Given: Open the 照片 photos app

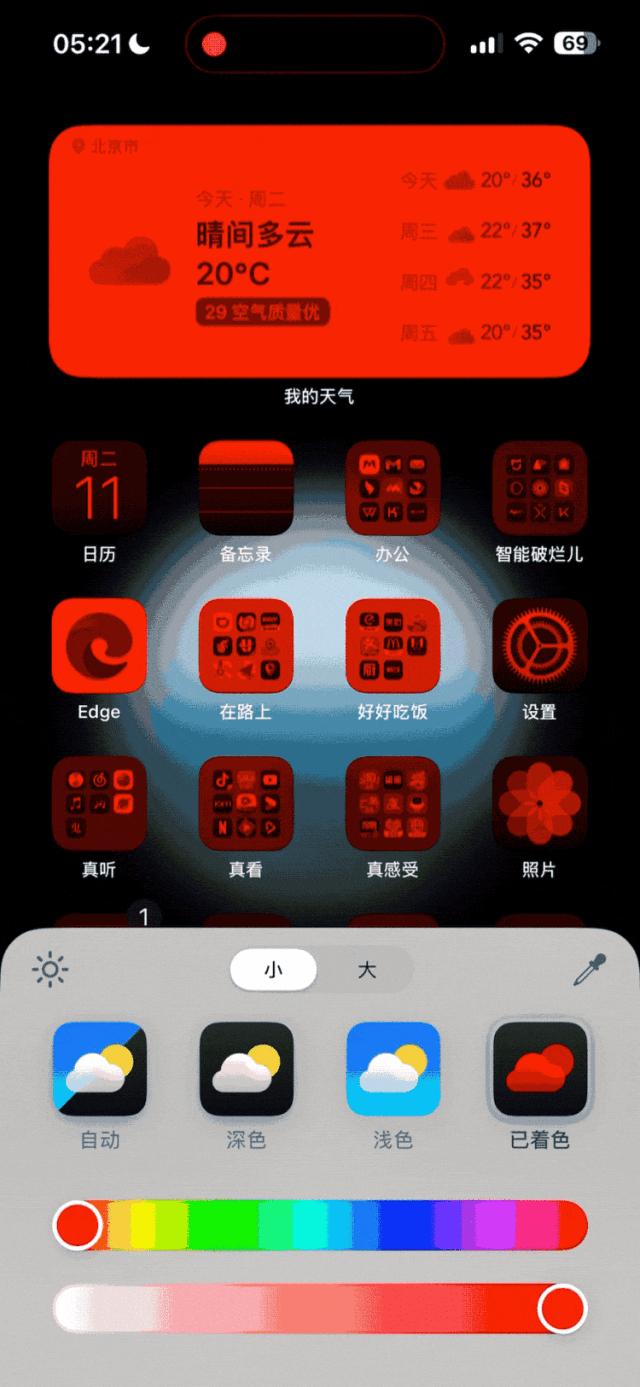Looking at the screenshot, I should click(x=539, y=804).
